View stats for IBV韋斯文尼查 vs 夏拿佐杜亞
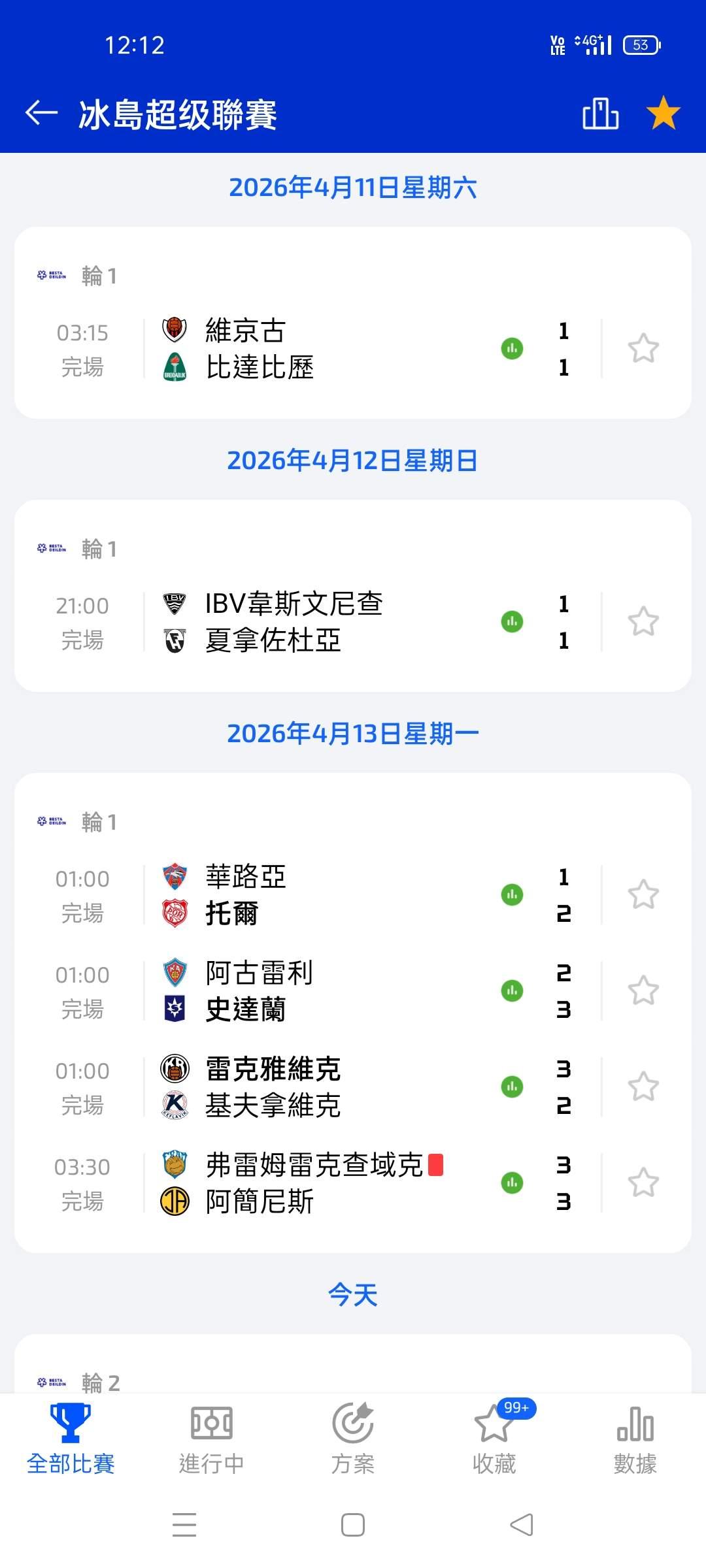Image resolution: width=706 pixels, height=1568 pixels. [x=512, y=621]
